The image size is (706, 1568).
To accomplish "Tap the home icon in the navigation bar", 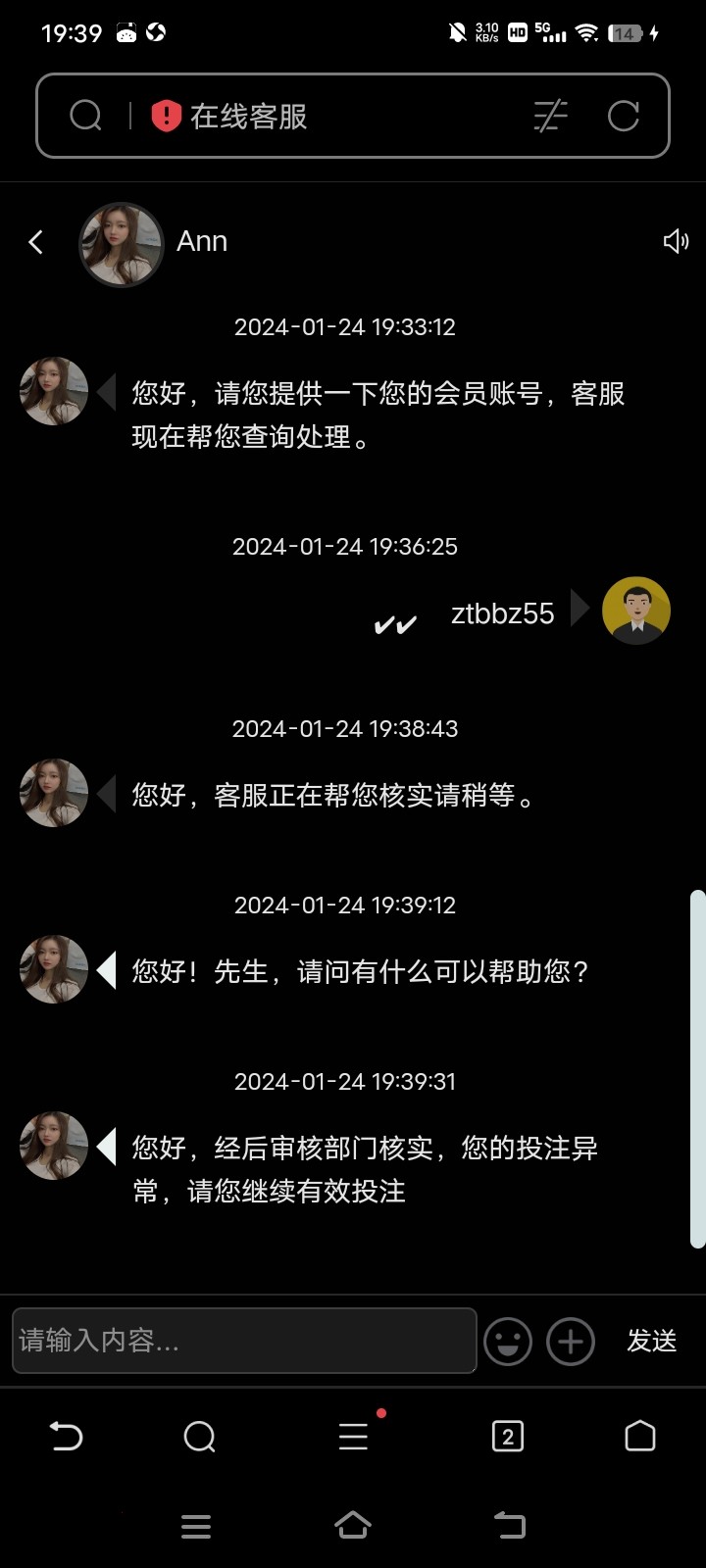I will click(639, 1437).
